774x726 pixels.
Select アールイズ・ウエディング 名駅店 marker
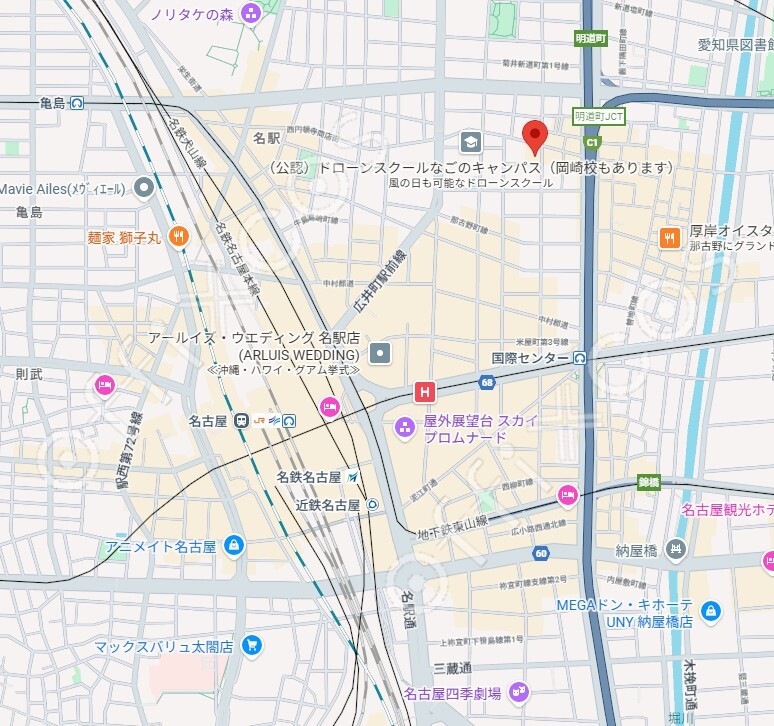(x=380, y=352)
